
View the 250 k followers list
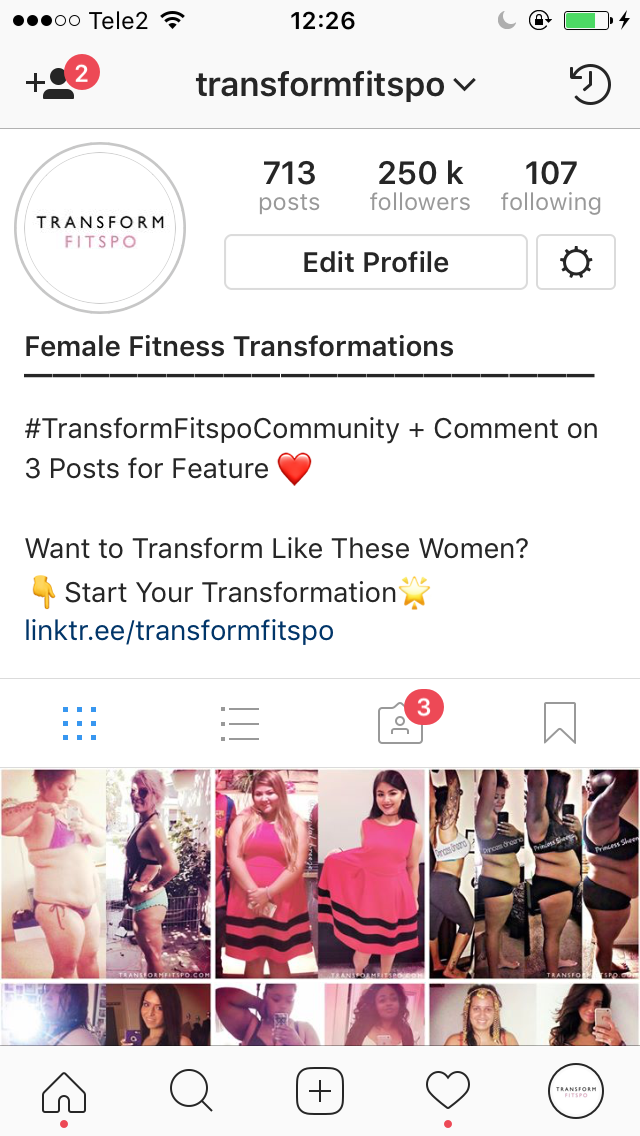[x=420, y=185]
